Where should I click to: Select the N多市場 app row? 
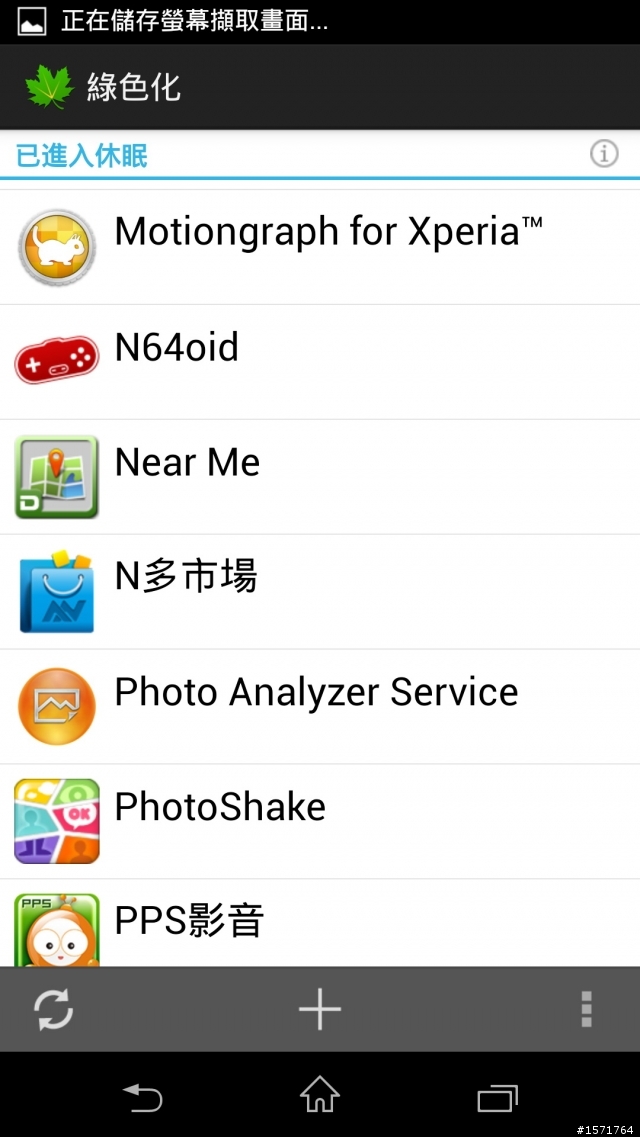(x=320, y=592)
